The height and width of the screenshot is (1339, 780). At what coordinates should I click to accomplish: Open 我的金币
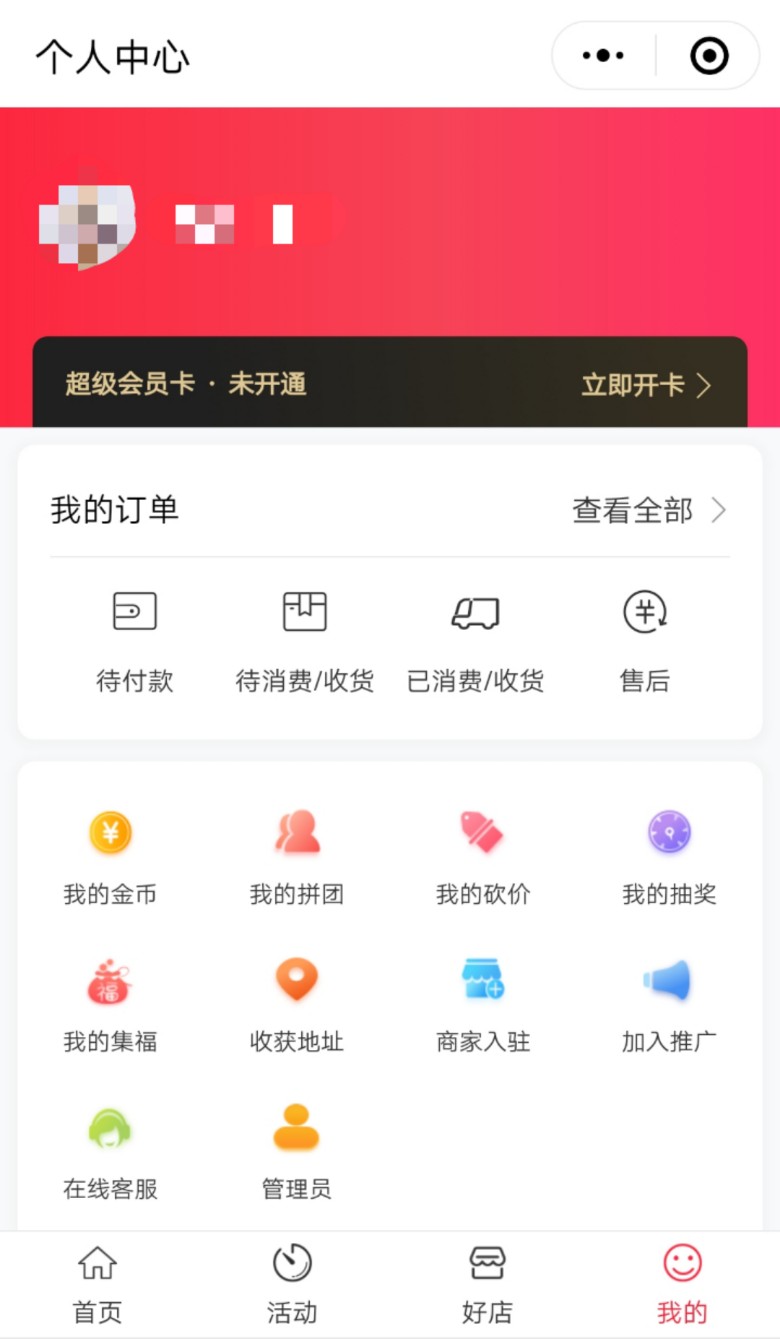click(110, 857)
